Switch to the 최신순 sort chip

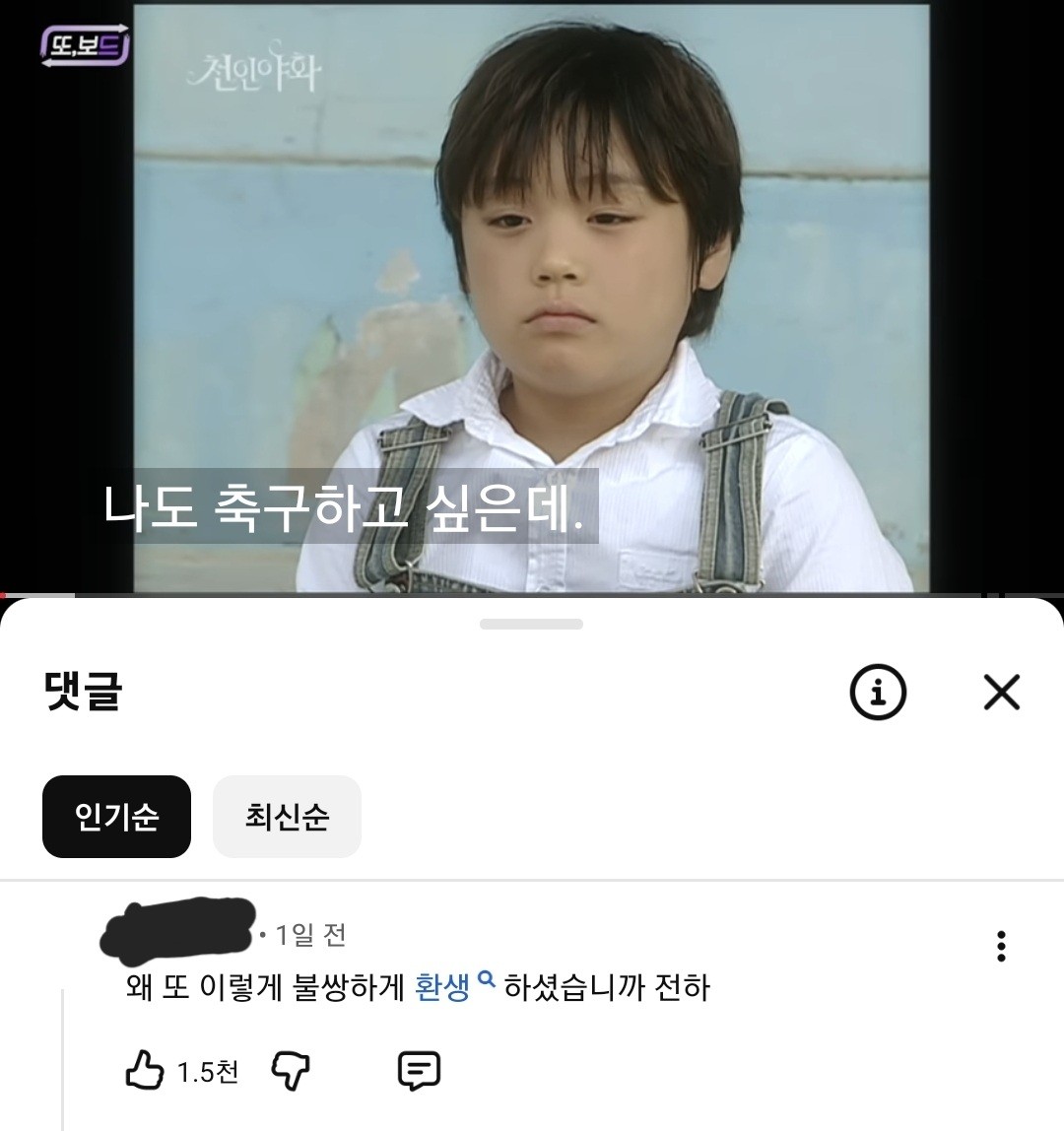[x=287, y=817]
